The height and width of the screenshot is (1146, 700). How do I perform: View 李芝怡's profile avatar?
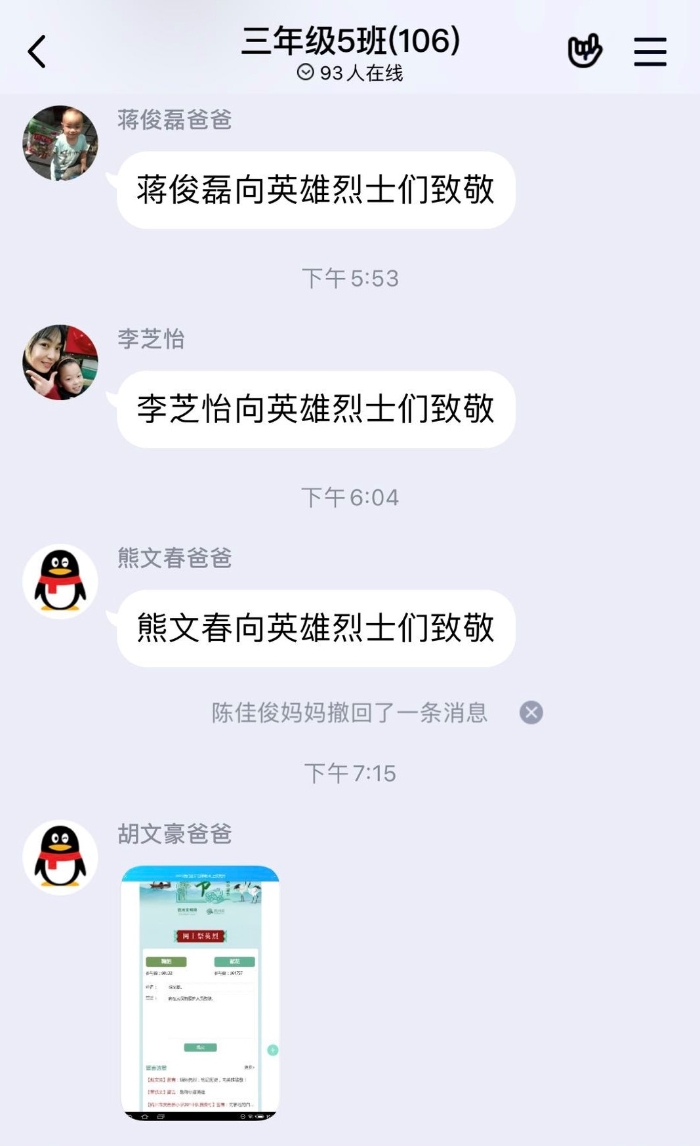pos(60,362)
